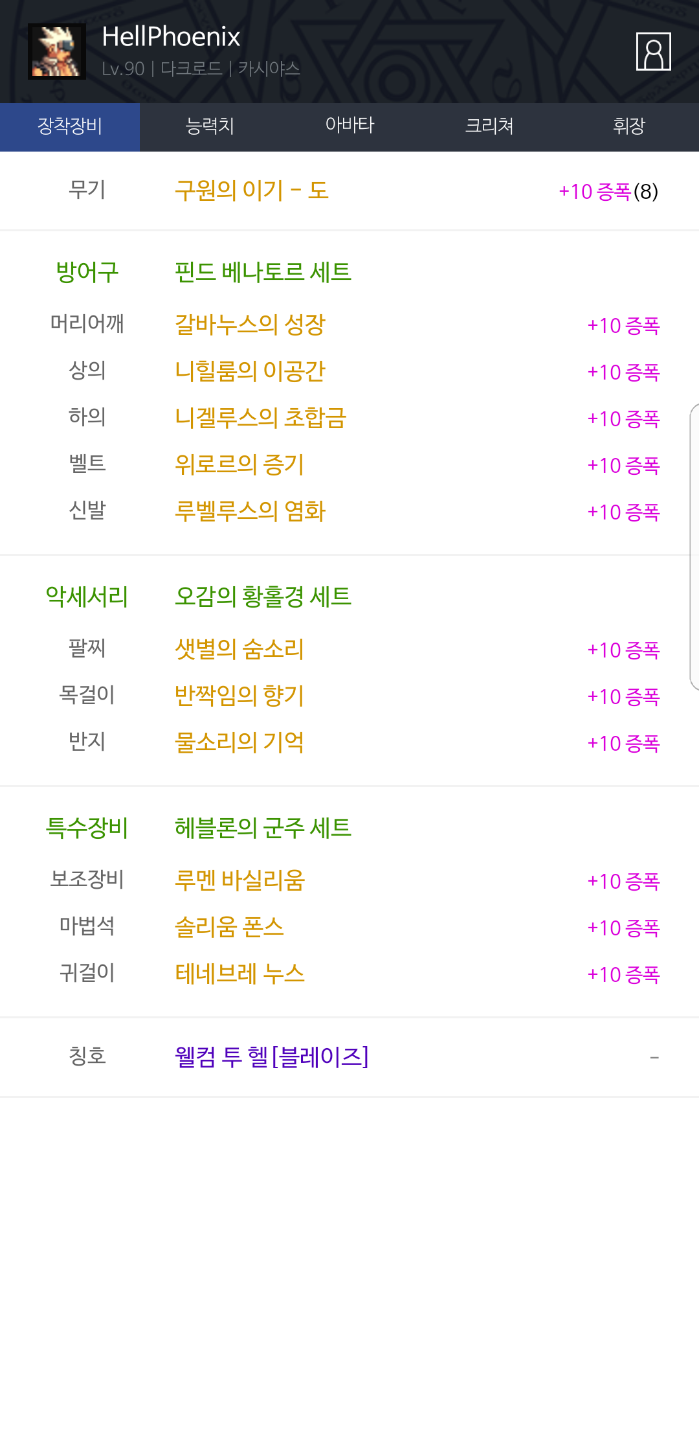Switch to the 능력치 tab
Viewport: 699px width, 1438px height.
point(210,127)
